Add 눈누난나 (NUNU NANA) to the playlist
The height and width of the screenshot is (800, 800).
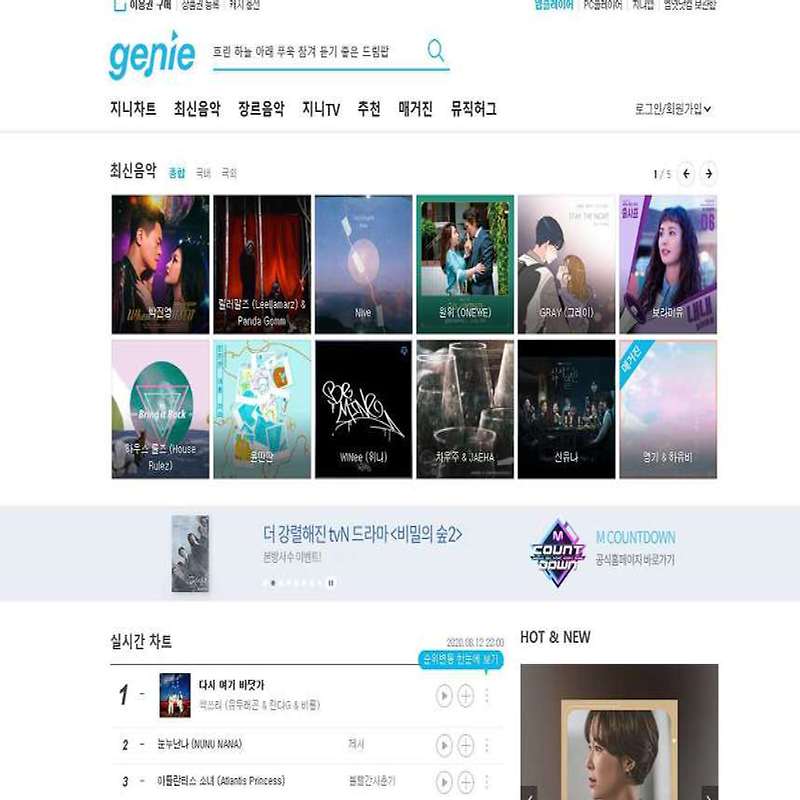click(x=465, y=745)
